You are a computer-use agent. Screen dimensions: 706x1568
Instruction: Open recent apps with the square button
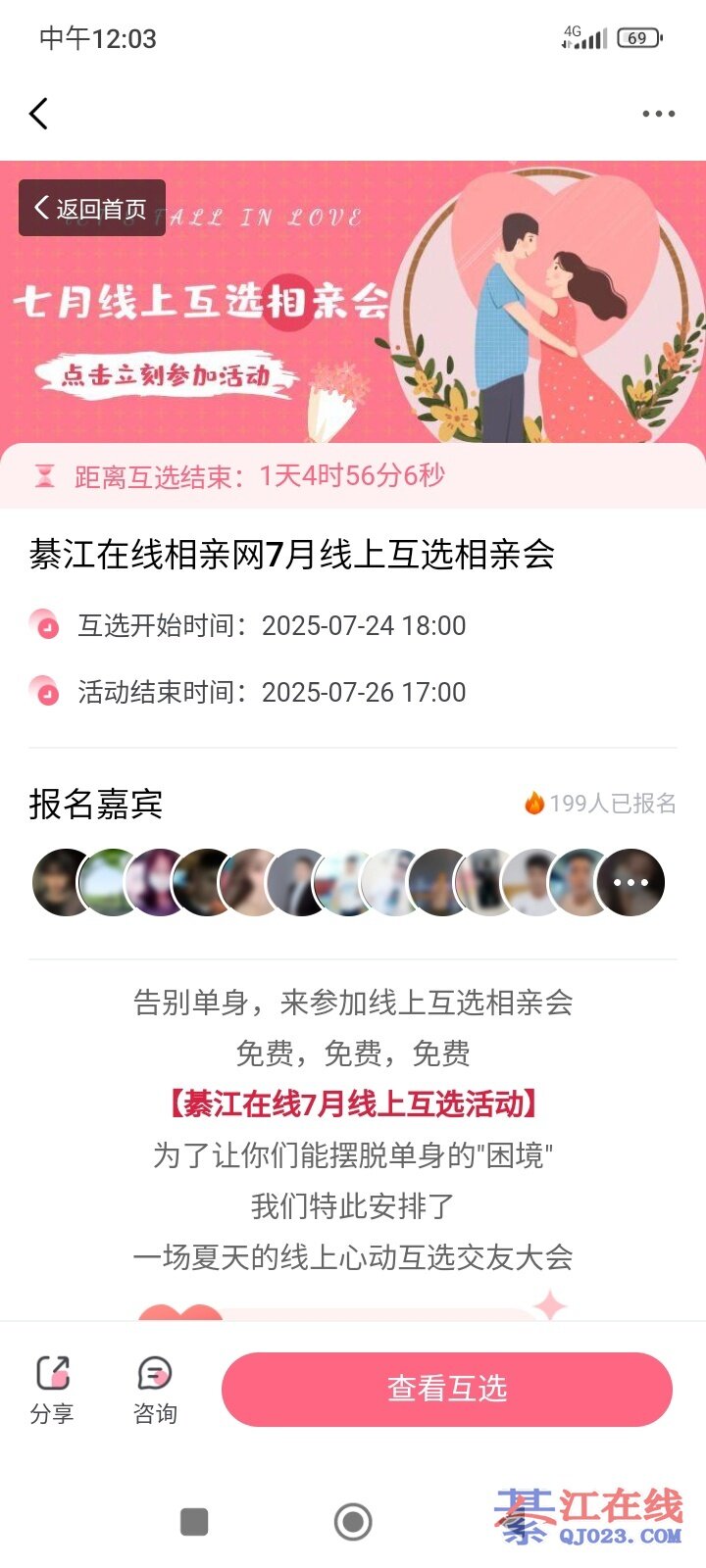(194, 1522)
